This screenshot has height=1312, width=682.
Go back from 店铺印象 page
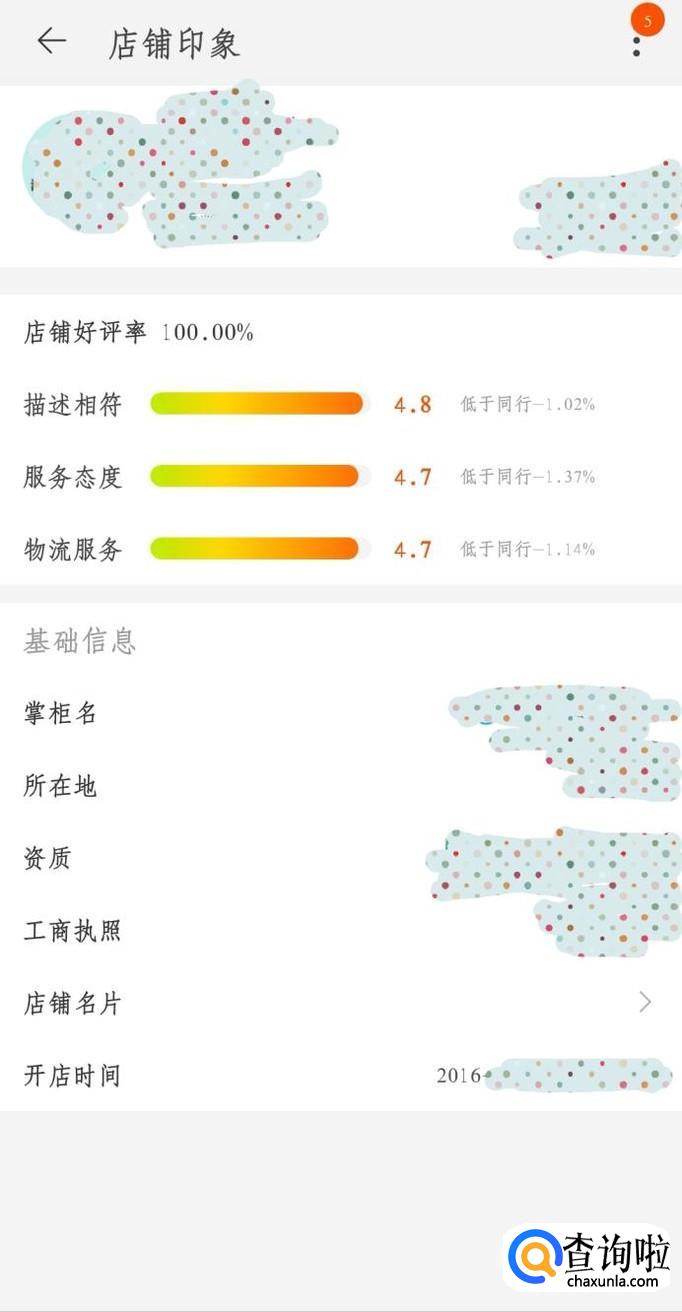pos(51,41)
